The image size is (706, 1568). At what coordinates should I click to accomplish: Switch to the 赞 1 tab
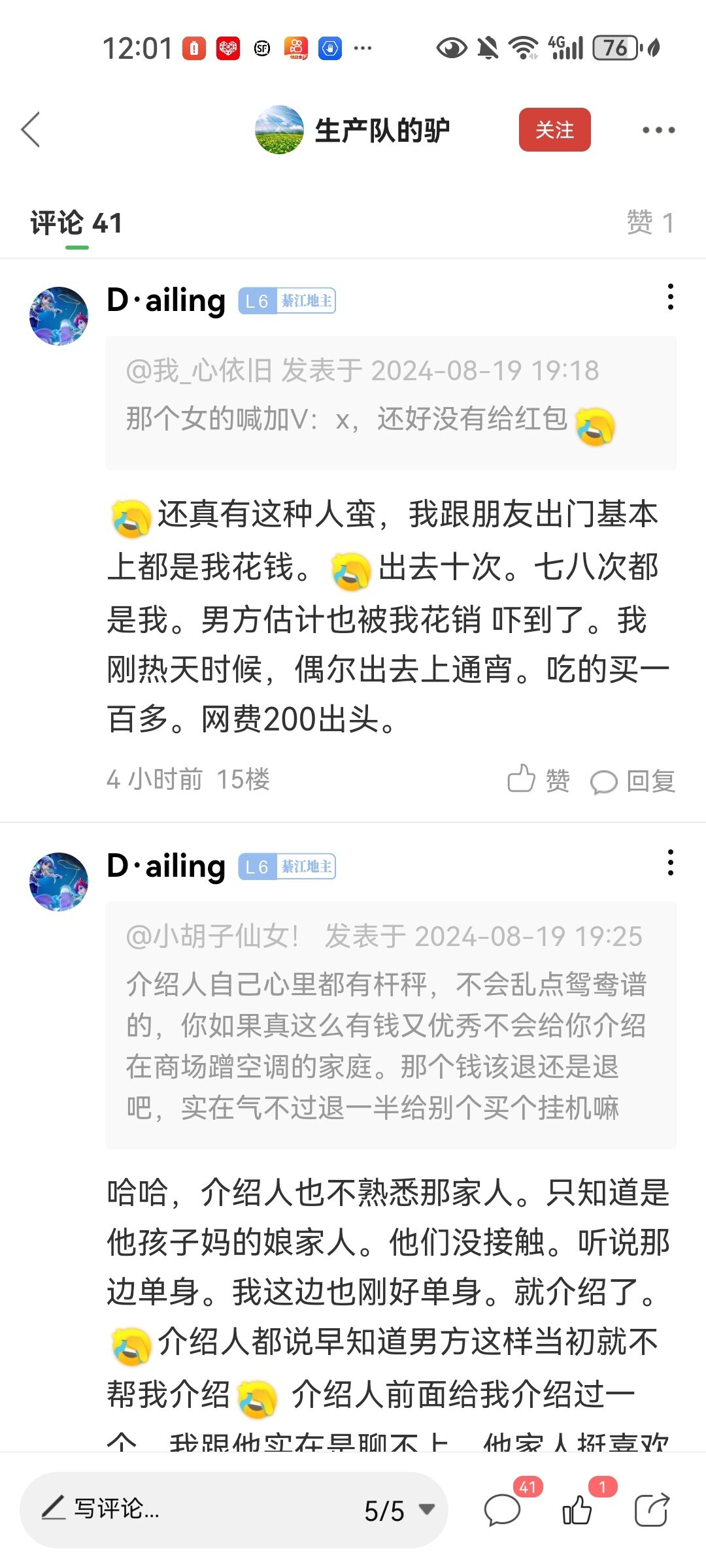pos(650,223)
